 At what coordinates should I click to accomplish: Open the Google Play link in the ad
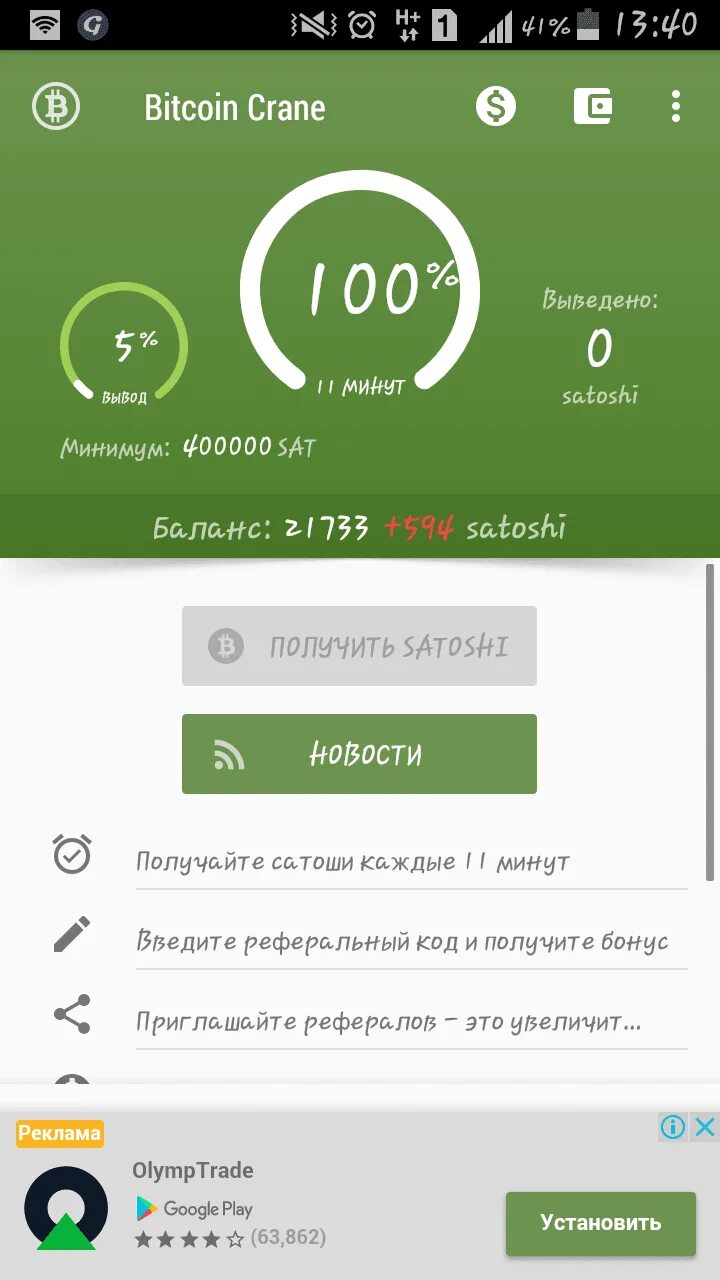195,1209
